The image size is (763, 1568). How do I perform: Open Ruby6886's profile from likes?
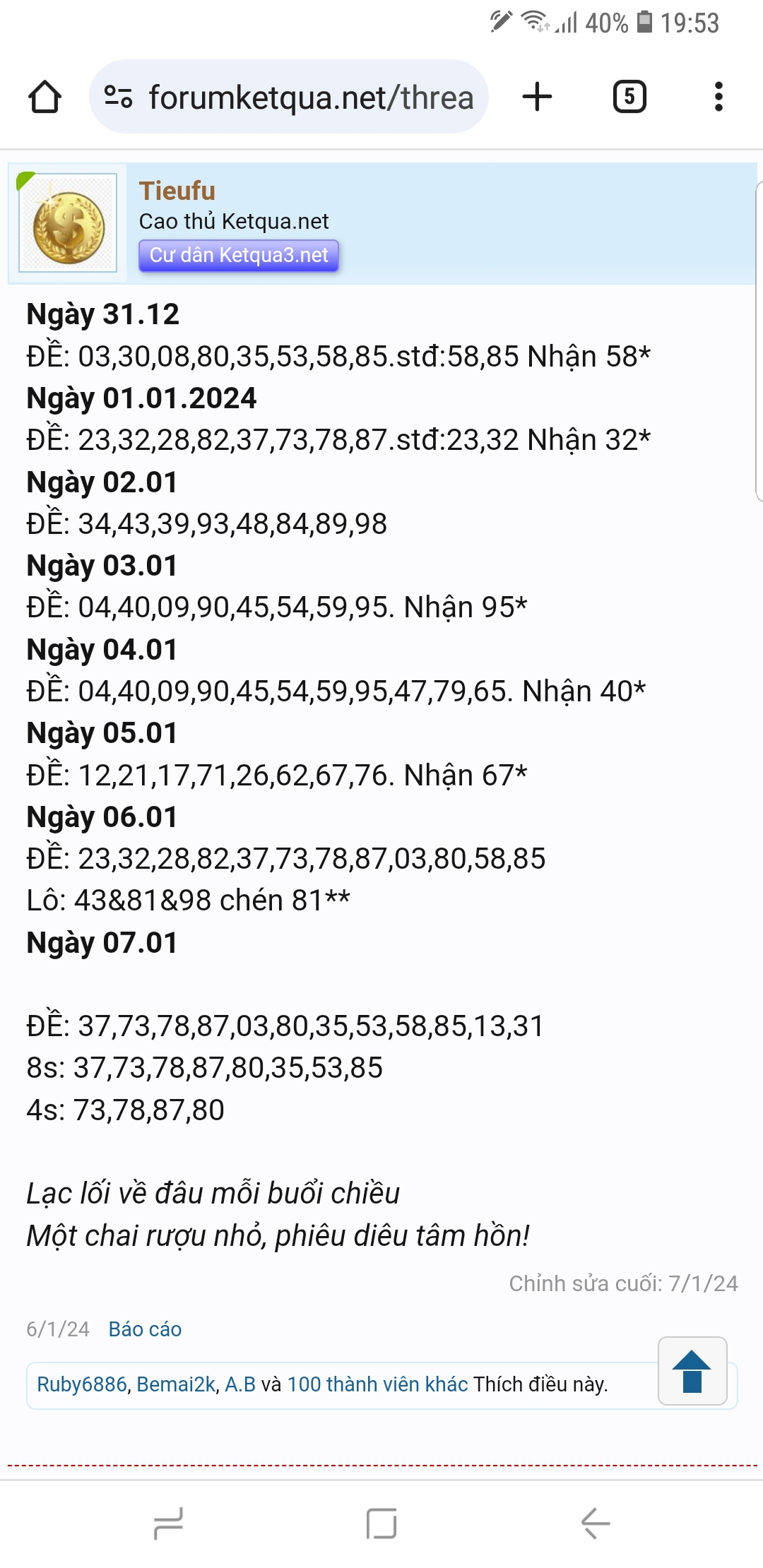[81, 1384]
